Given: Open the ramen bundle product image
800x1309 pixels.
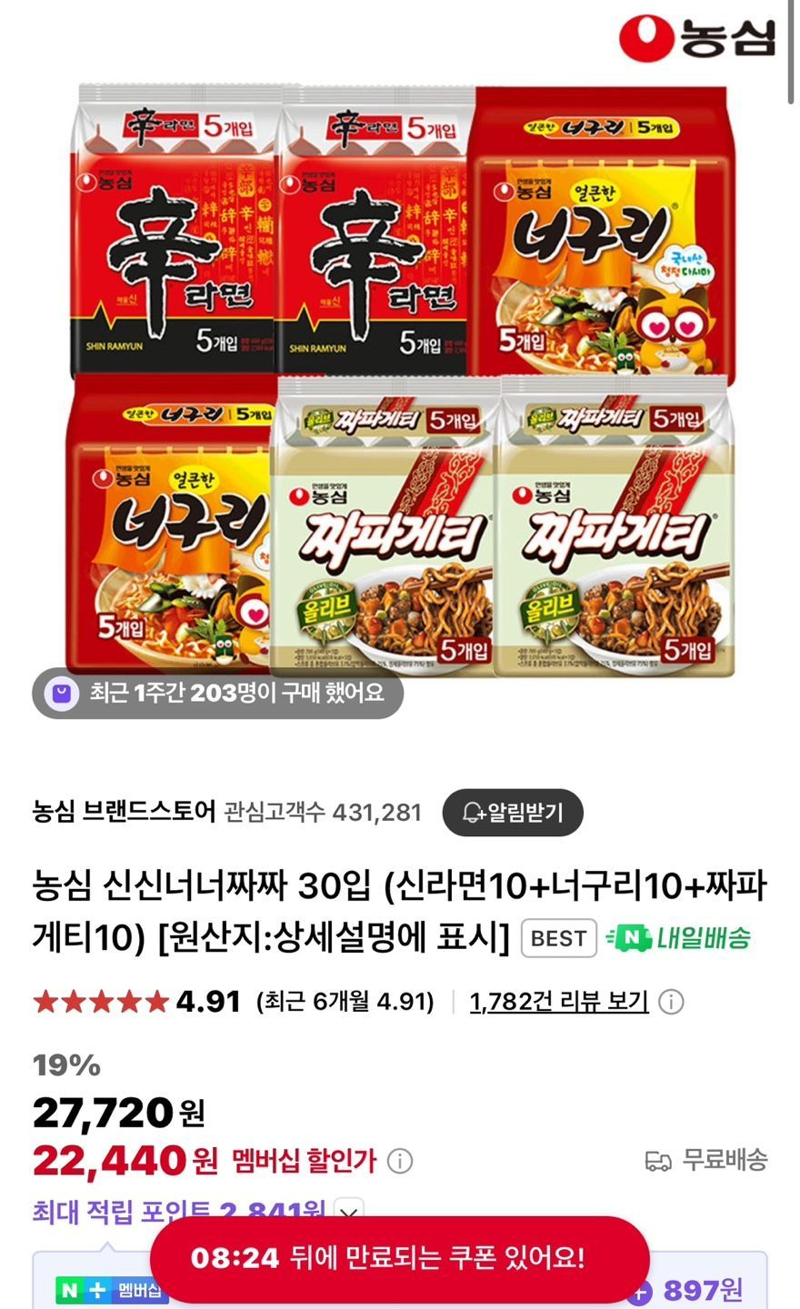Looking at the screenshot, I should coord(400,380).
